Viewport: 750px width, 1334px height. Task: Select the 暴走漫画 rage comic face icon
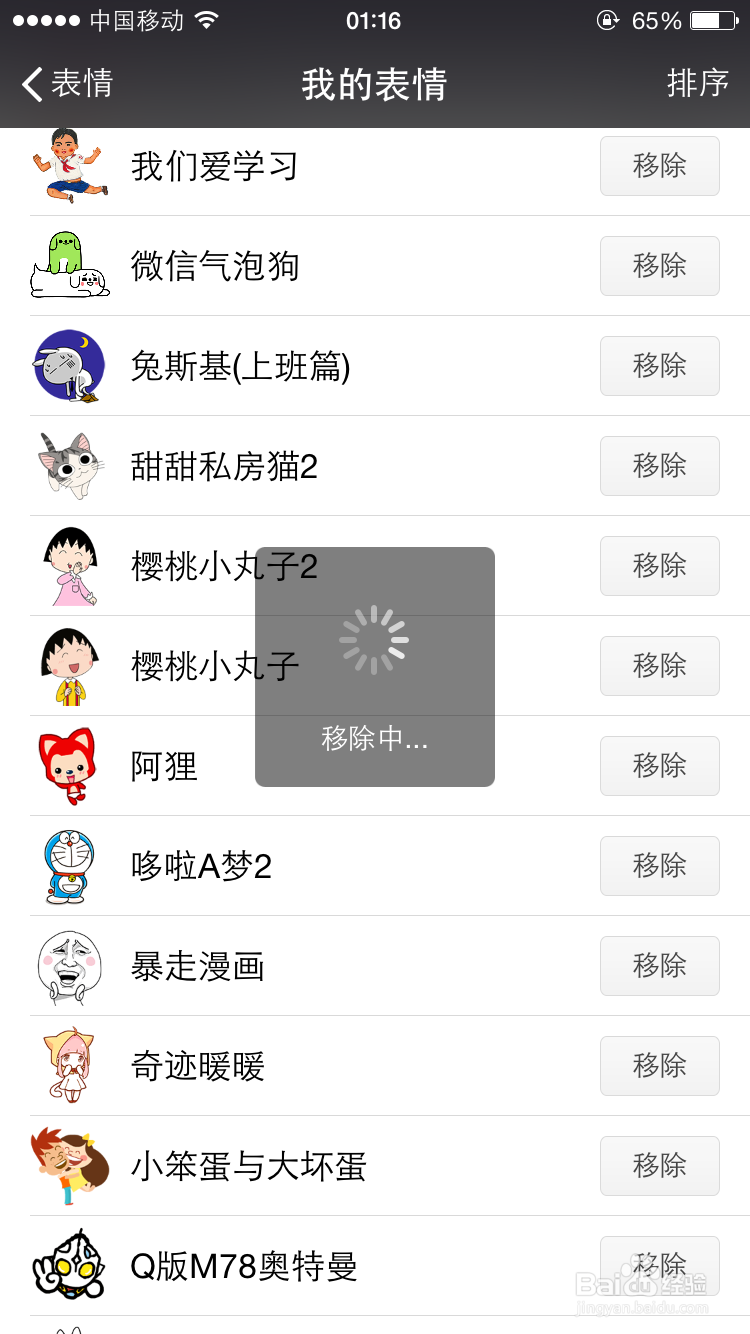(x=68, y=966)
